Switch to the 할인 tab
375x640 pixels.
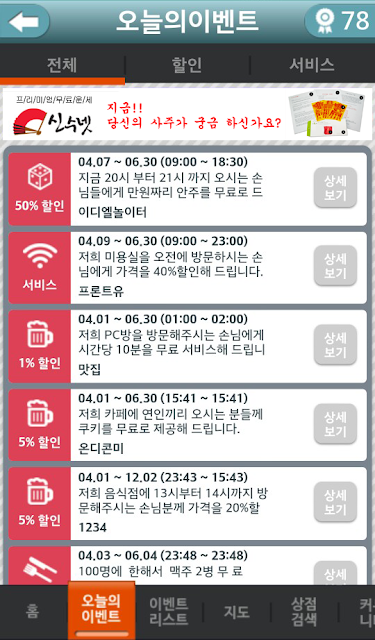click(x=187, y=65)
